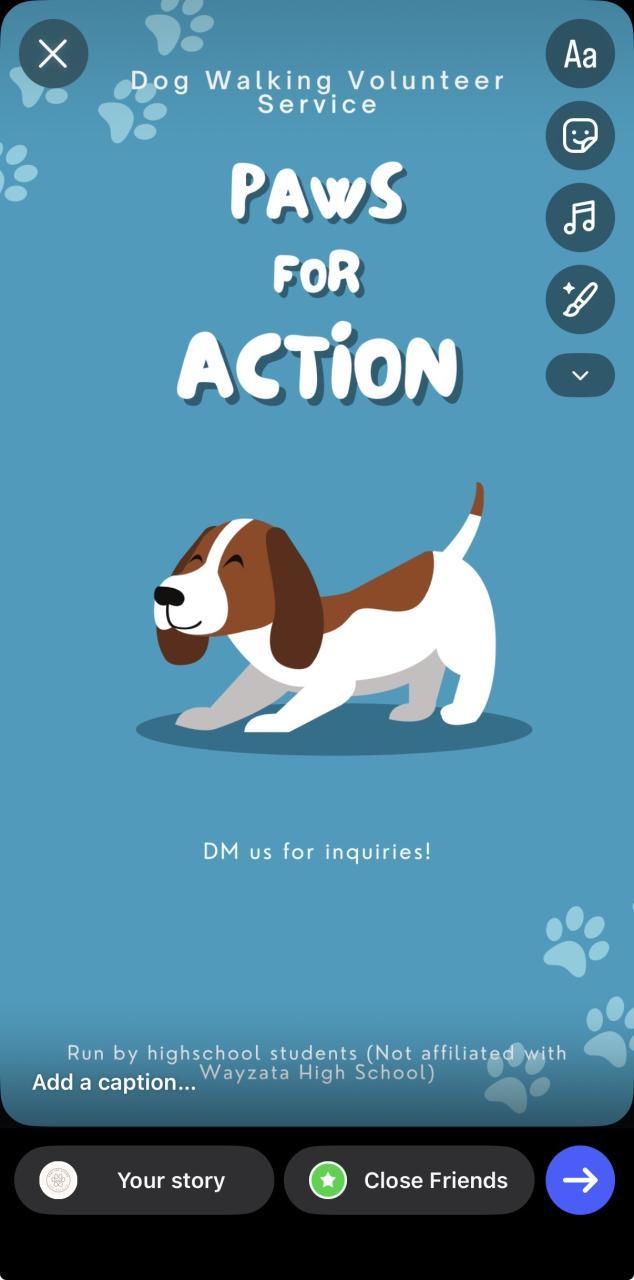Share to Your story

(x=144, y=1180)
